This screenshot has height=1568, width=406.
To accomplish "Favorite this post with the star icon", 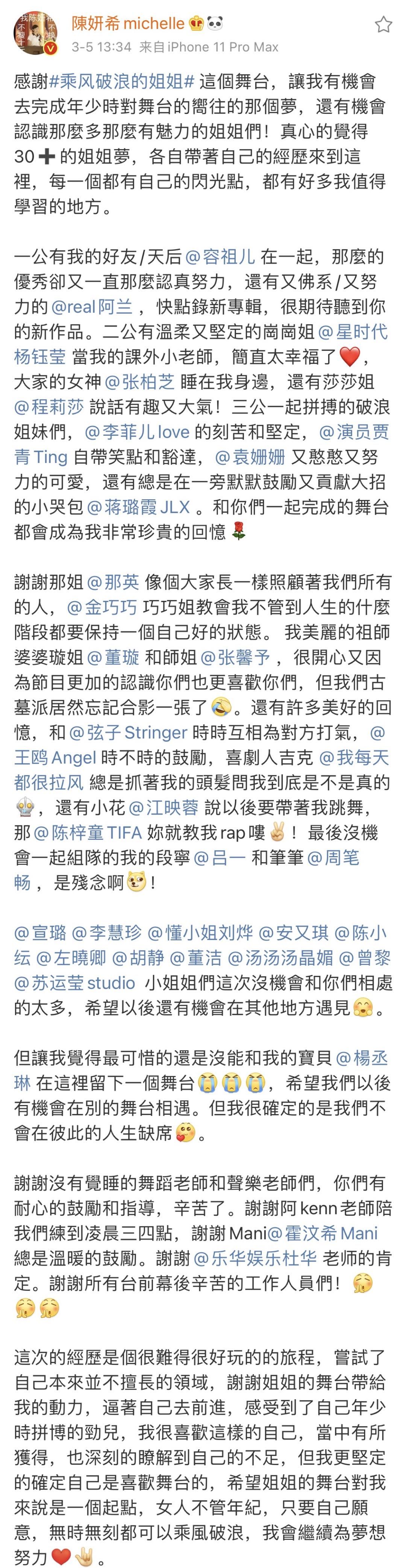I will [383, 24].
